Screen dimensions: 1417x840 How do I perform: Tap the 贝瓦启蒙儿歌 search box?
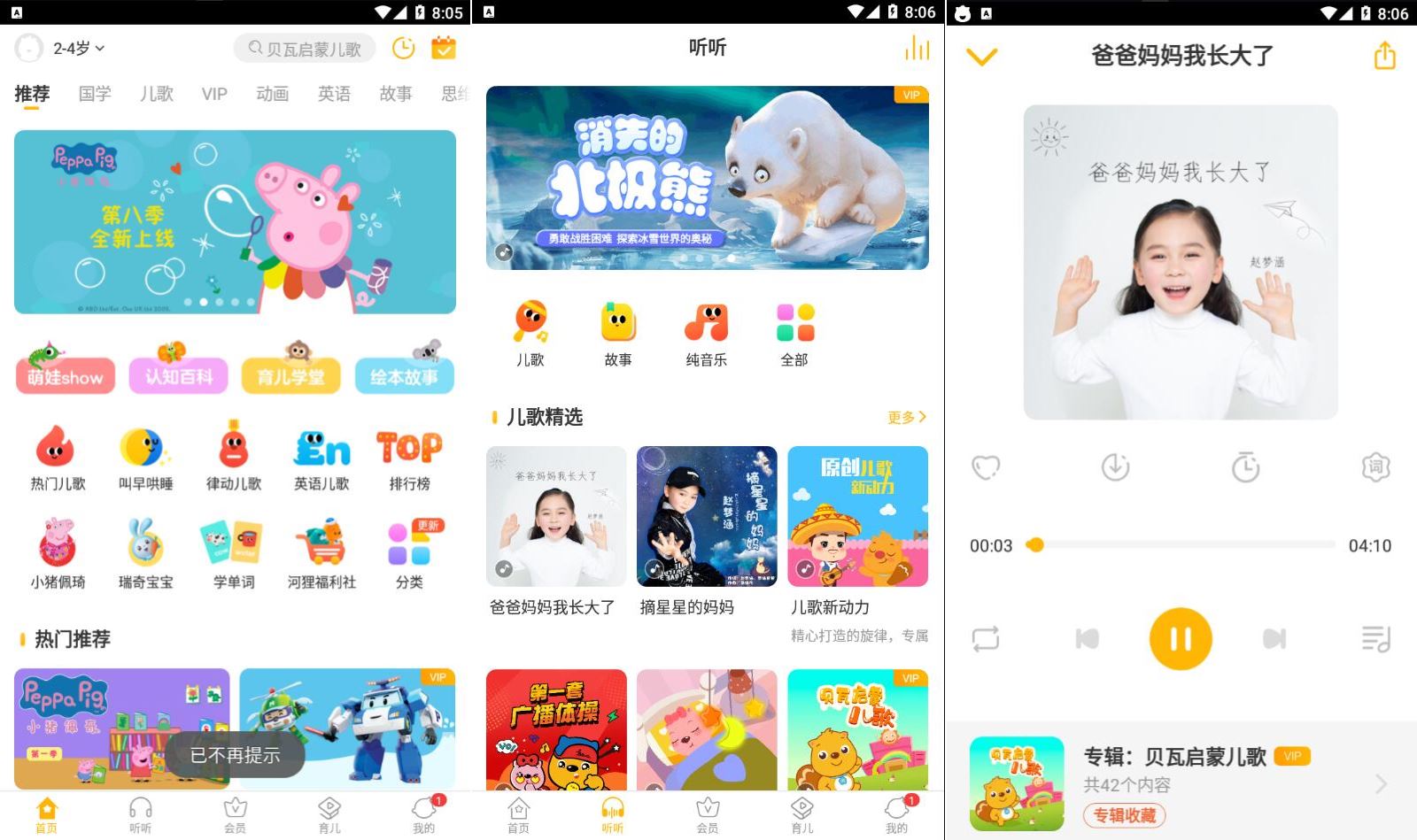click(305, 49)
